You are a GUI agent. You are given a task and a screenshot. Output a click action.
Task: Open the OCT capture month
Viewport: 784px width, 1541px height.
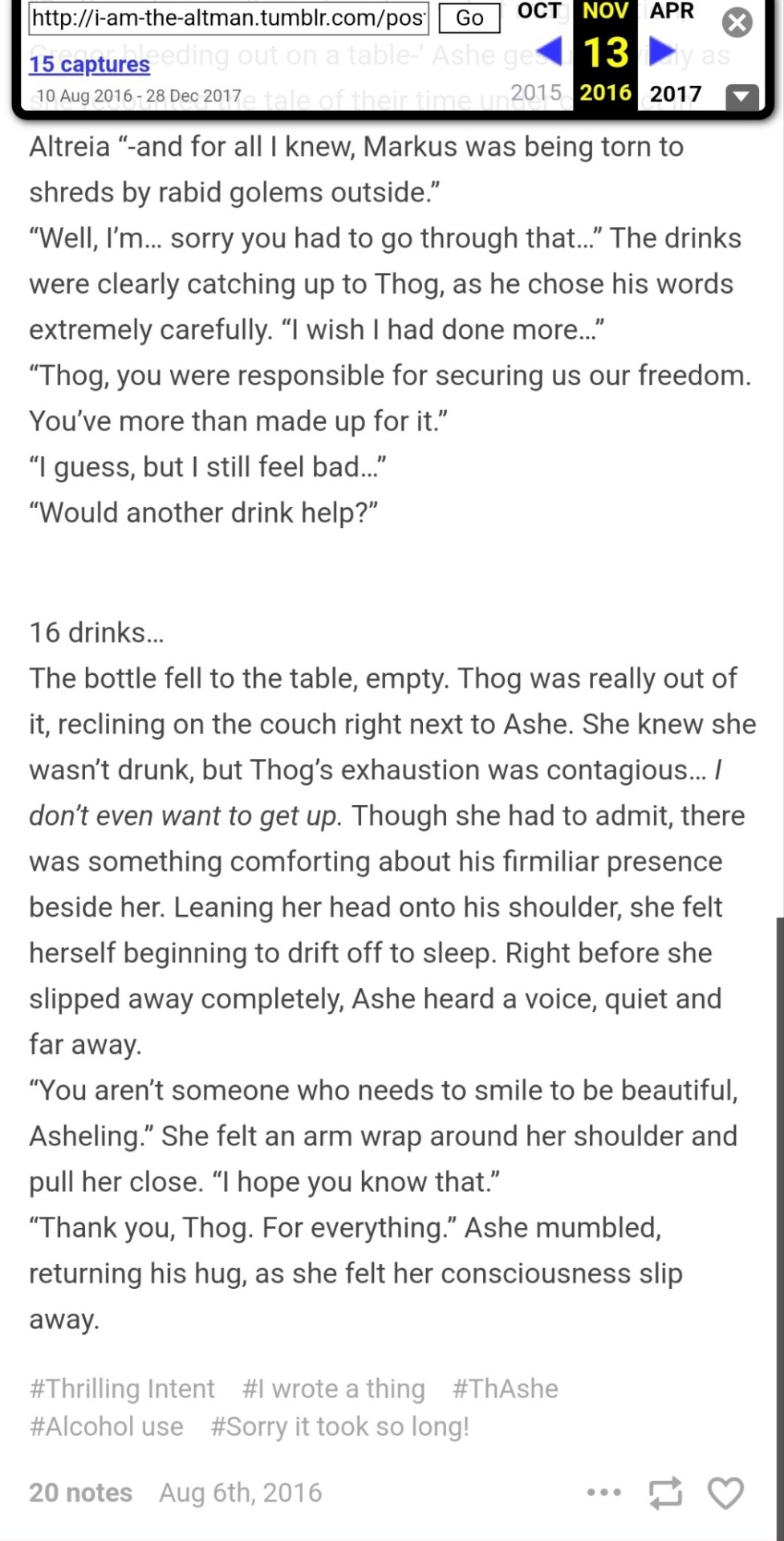click(x=539, y=11)
